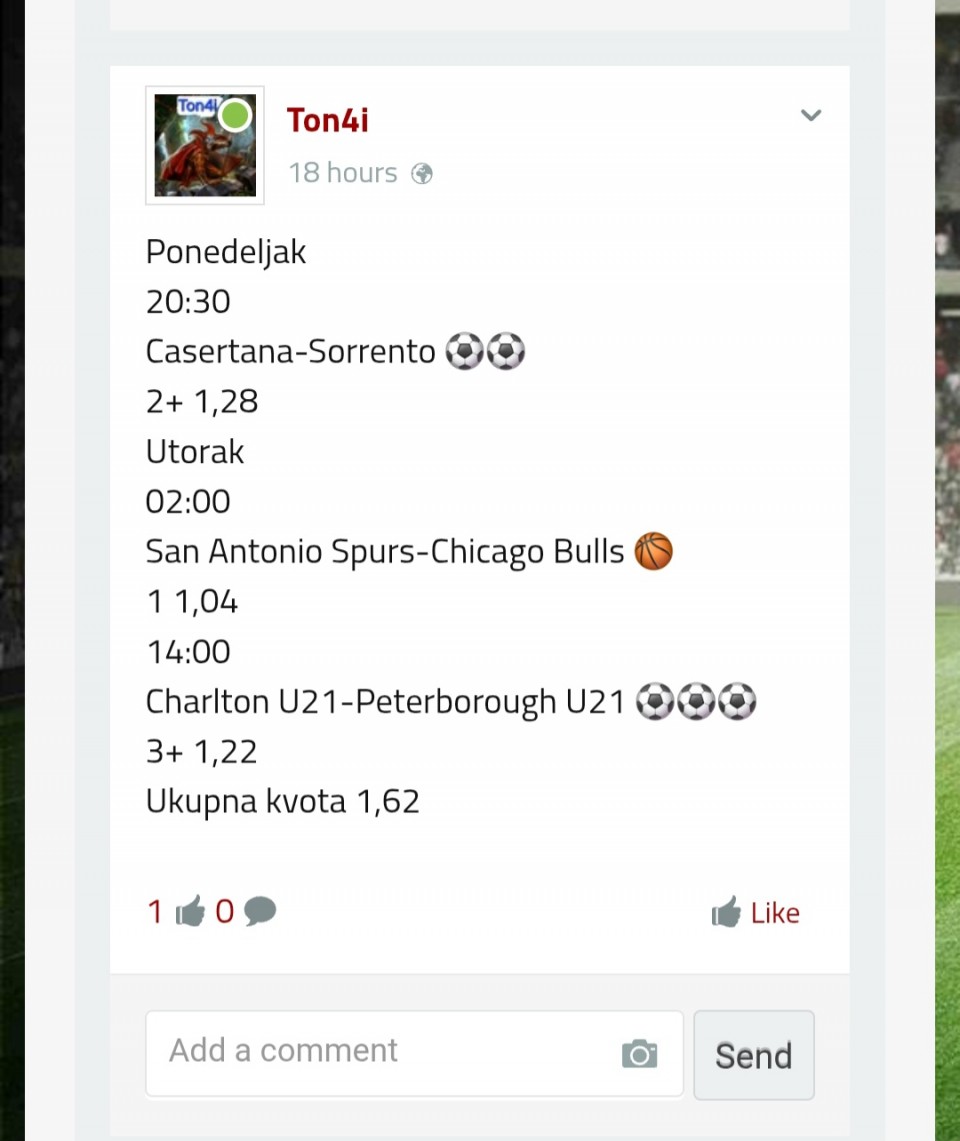Open Ton4i's profile picture
960x1141 pixels.
pos(205,145)
